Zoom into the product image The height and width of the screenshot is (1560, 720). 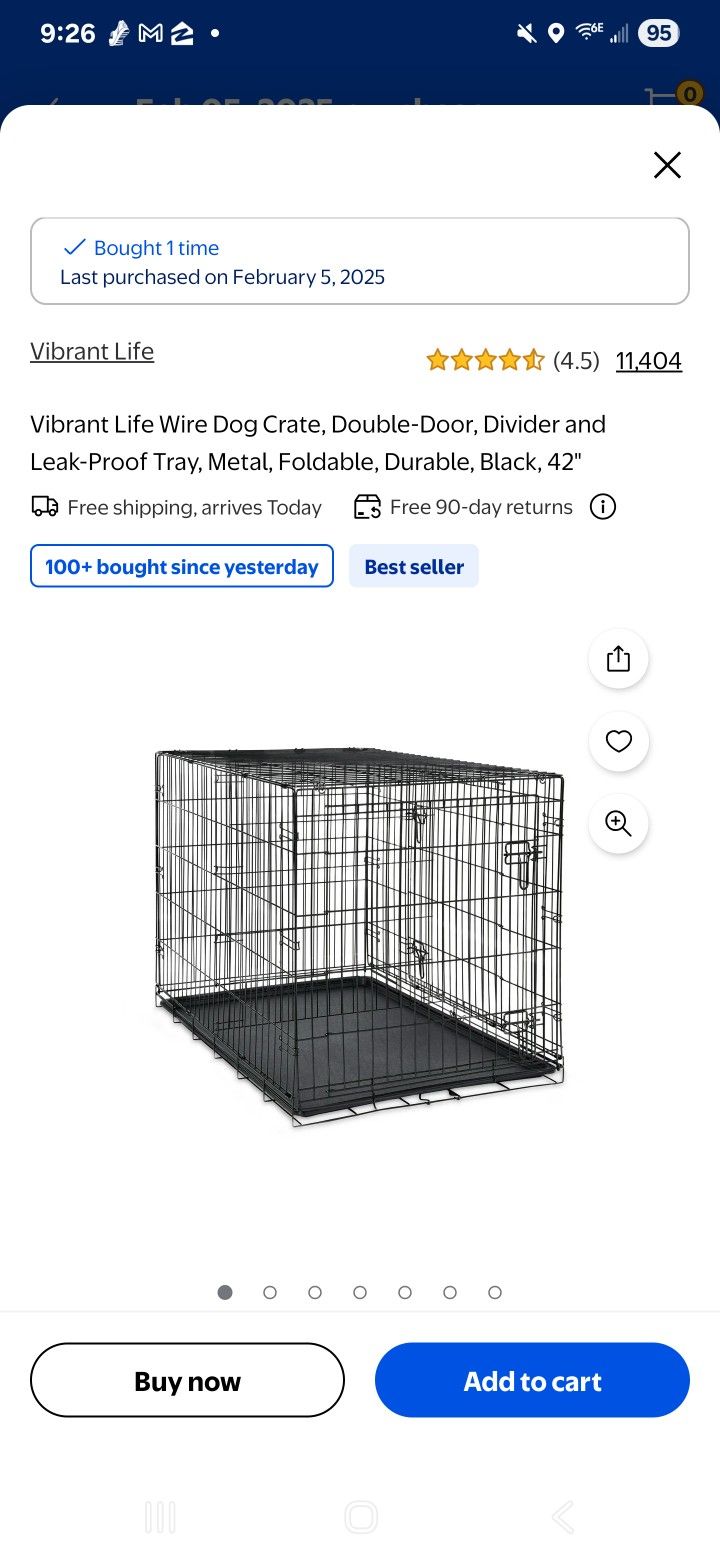tap(618, 823)
